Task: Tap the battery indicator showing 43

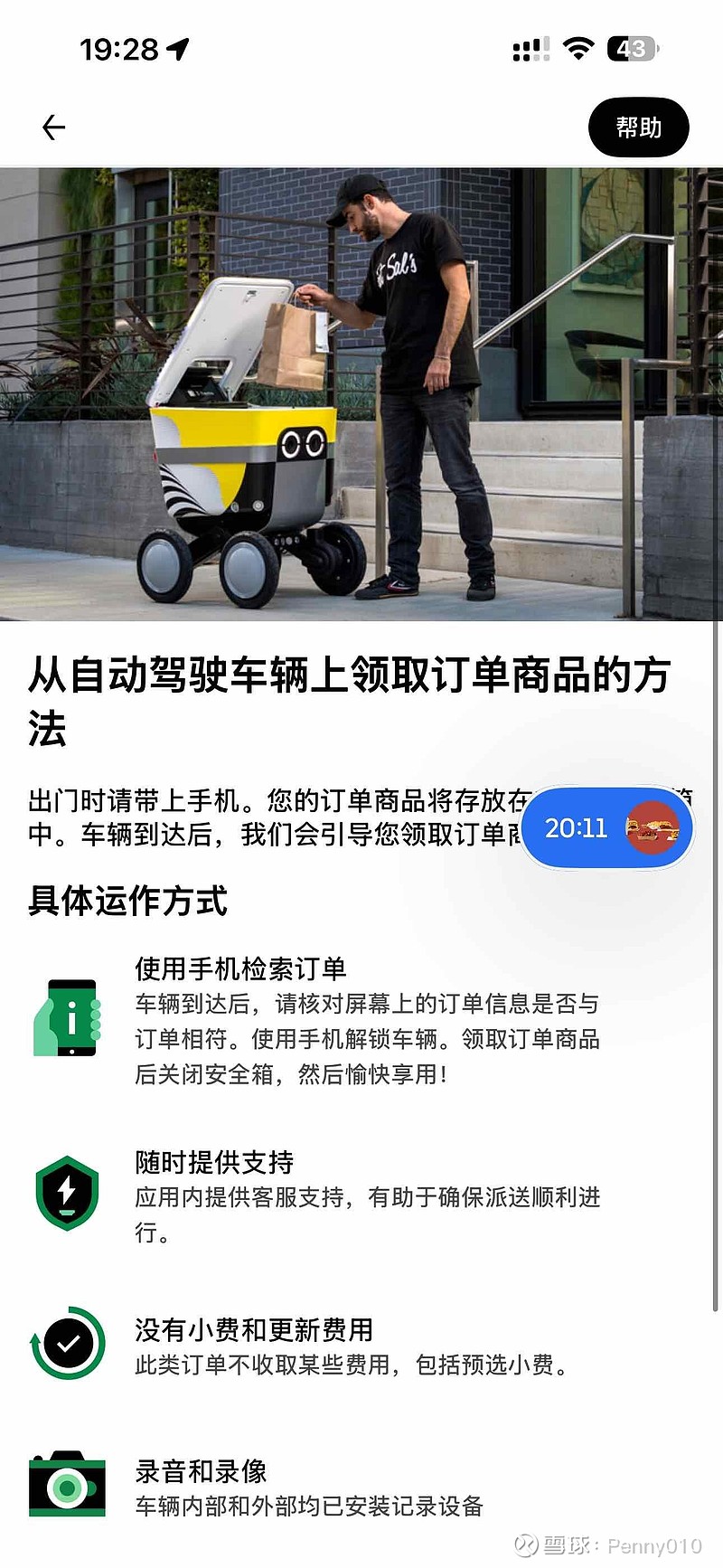Action: 633,49
